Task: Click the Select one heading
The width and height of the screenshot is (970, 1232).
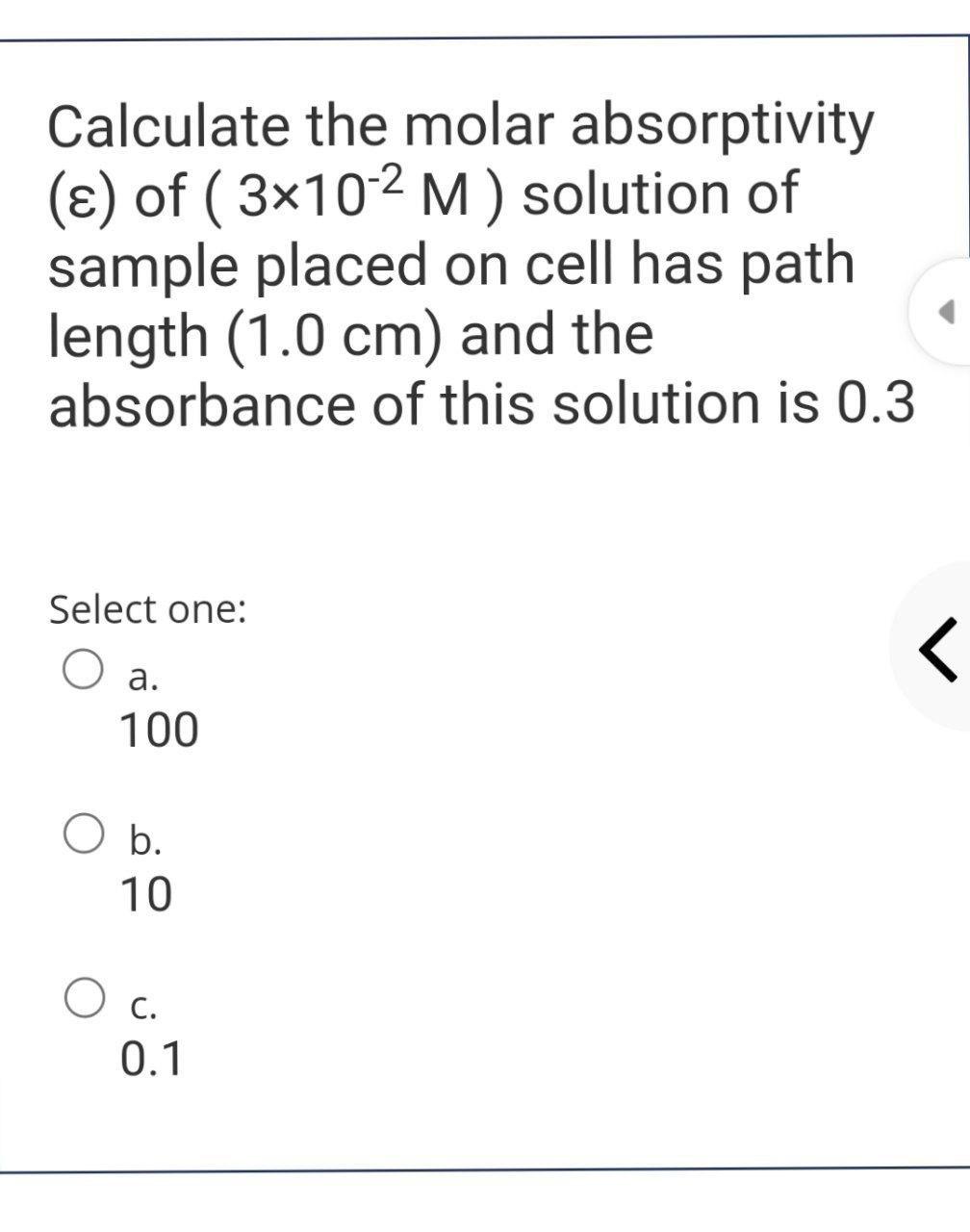Action: pyautogui.click(x=148, y=609)
